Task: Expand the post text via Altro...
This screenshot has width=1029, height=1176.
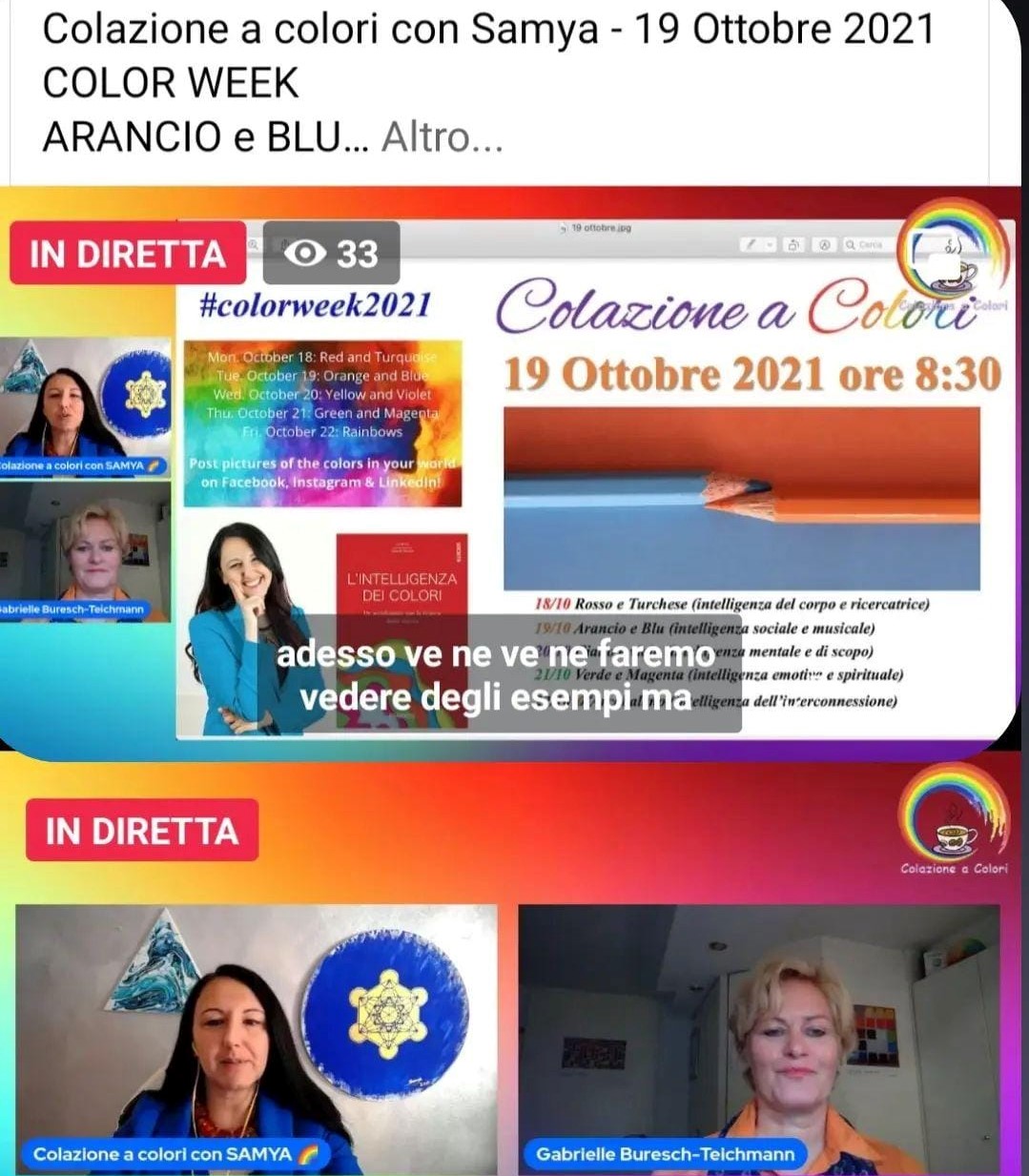Action: pyautogui.click(x=442, y=138)
